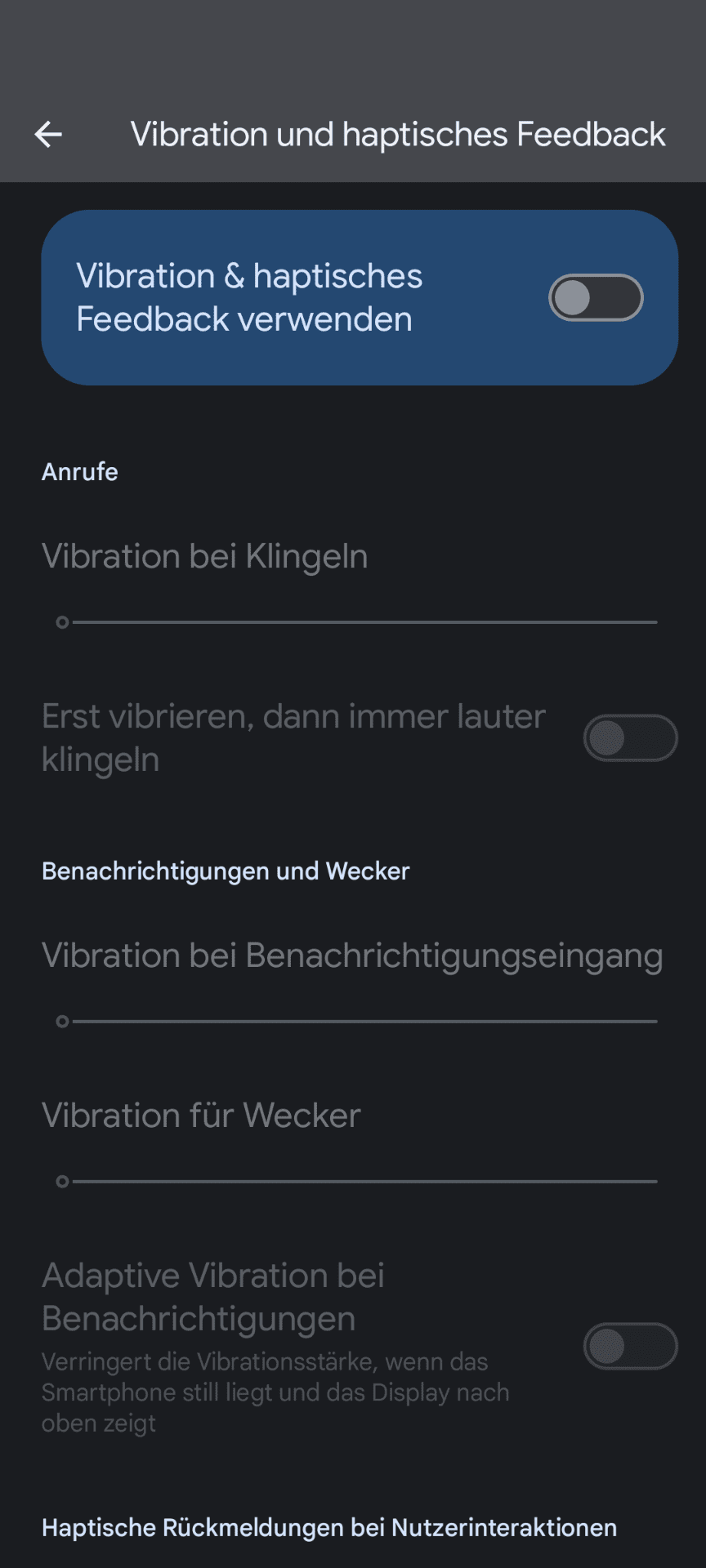Tap the Vibration bei Klingeln slider
The width and height of the screenshot is (706, 1568).
tap(356, 622)
